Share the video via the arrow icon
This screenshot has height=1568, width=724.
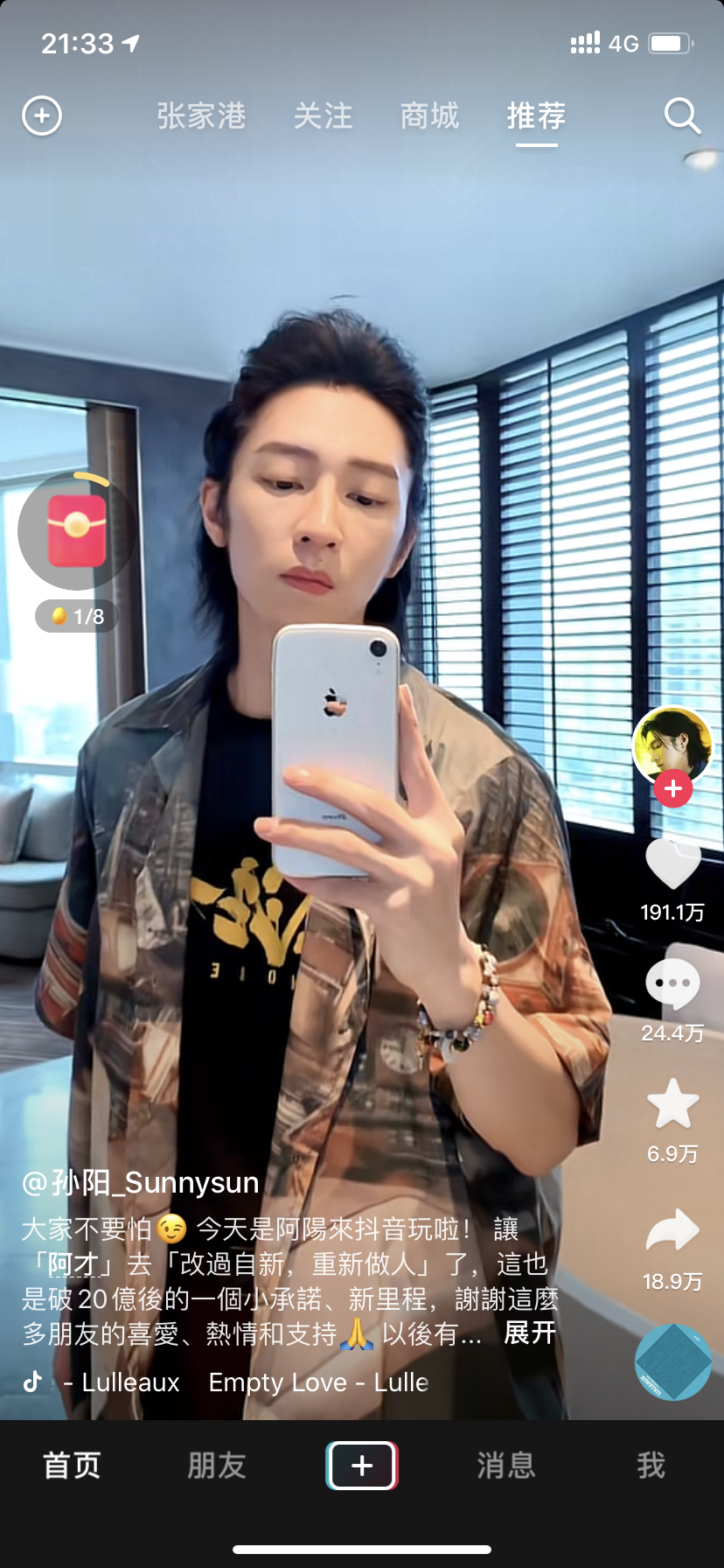(672, 1230)
